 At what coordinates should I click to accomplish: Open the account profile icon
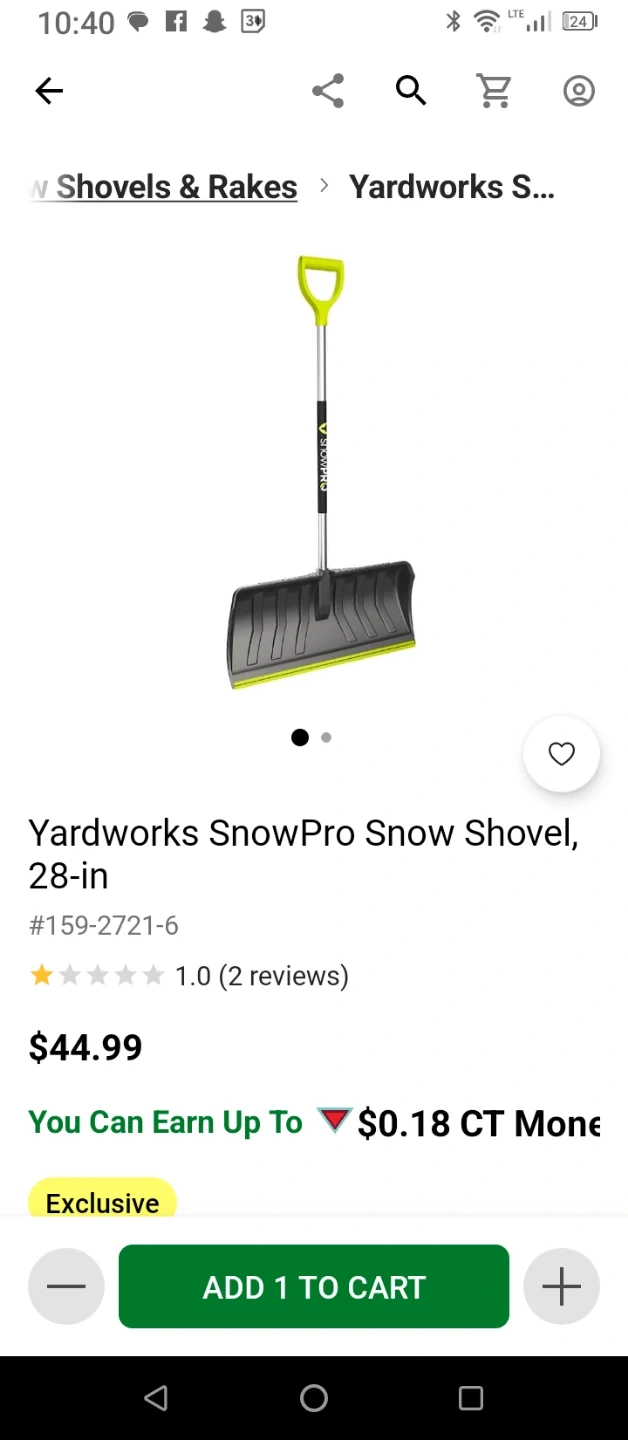click(578, 91)
